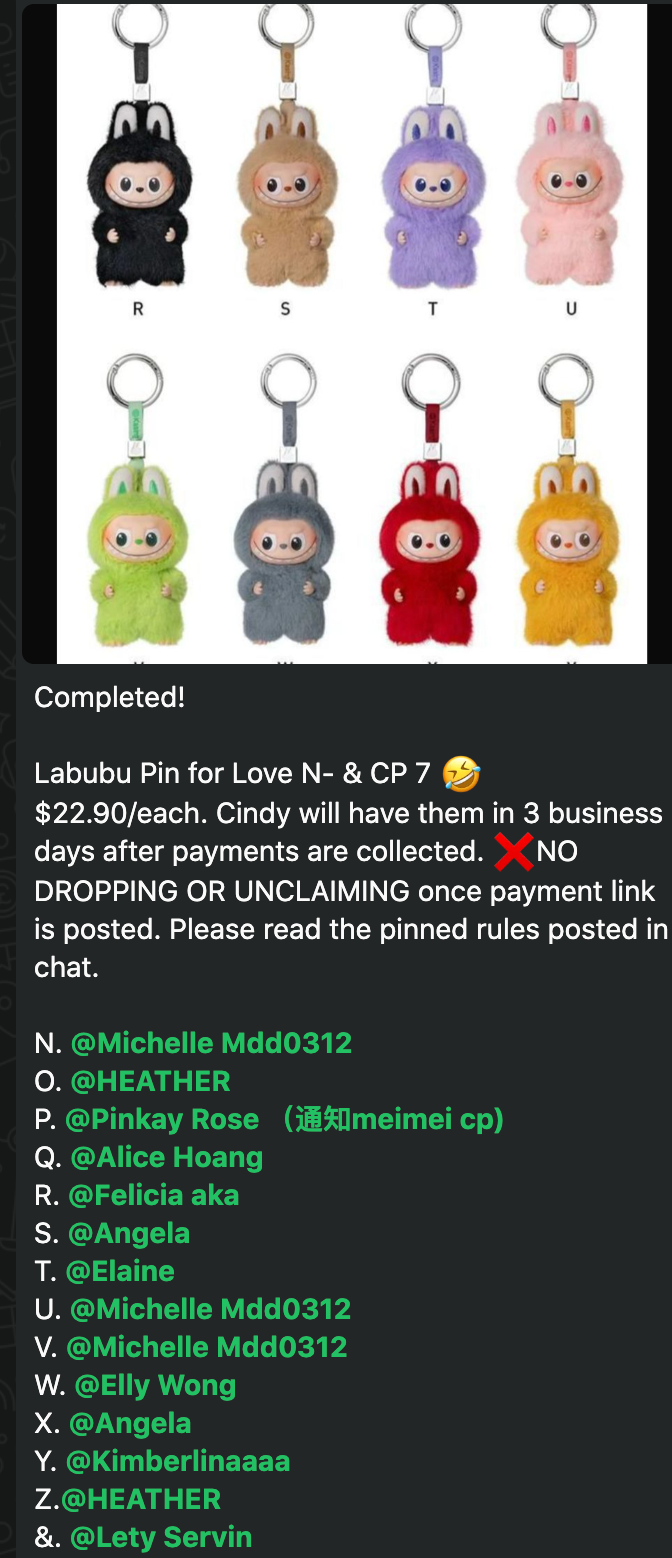Image resolution: width=672 pixels, height=1558 pixels.
Task: Tap the @Elly Wong mention
Action: [155, 1385]
